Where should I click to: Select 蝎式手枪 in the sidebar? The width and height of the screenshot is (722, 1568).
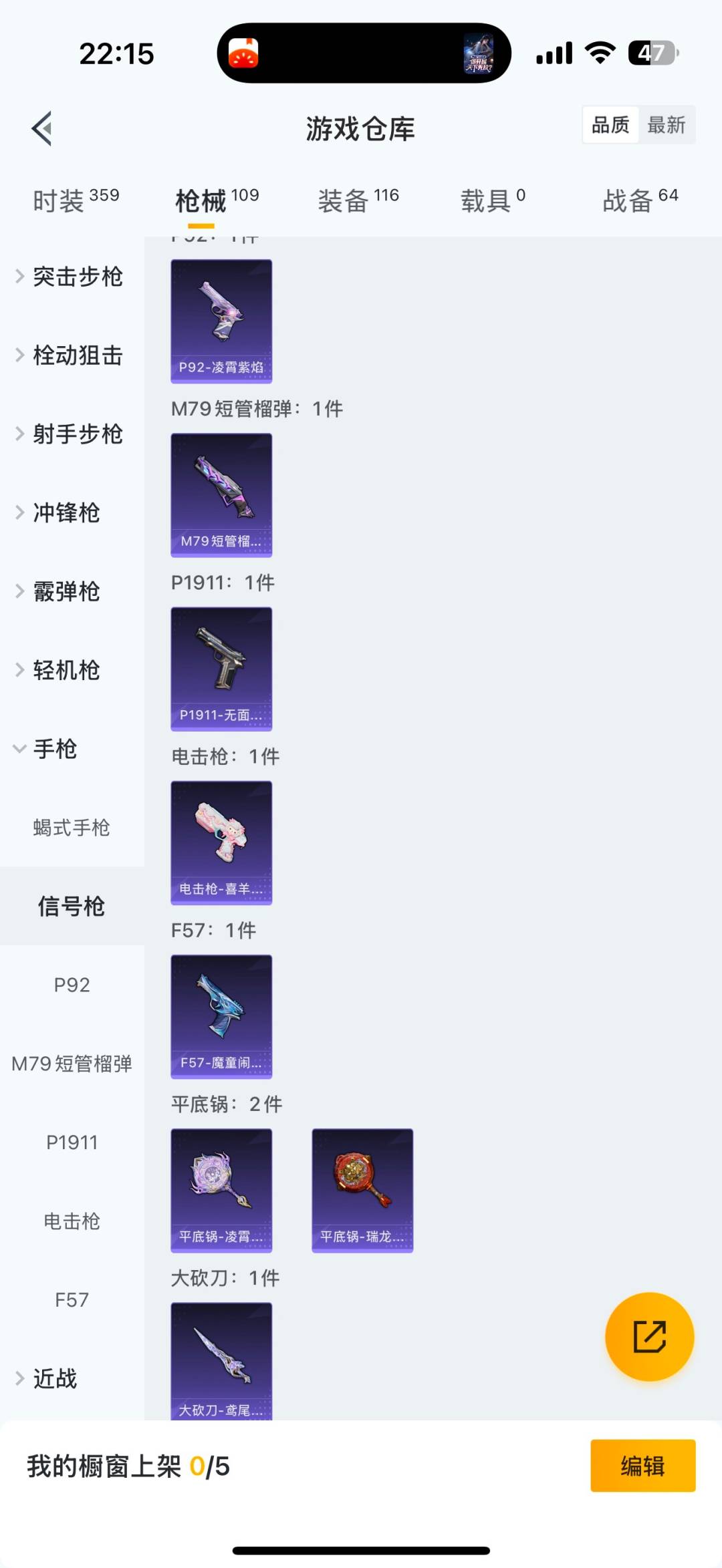pos(72,828)
